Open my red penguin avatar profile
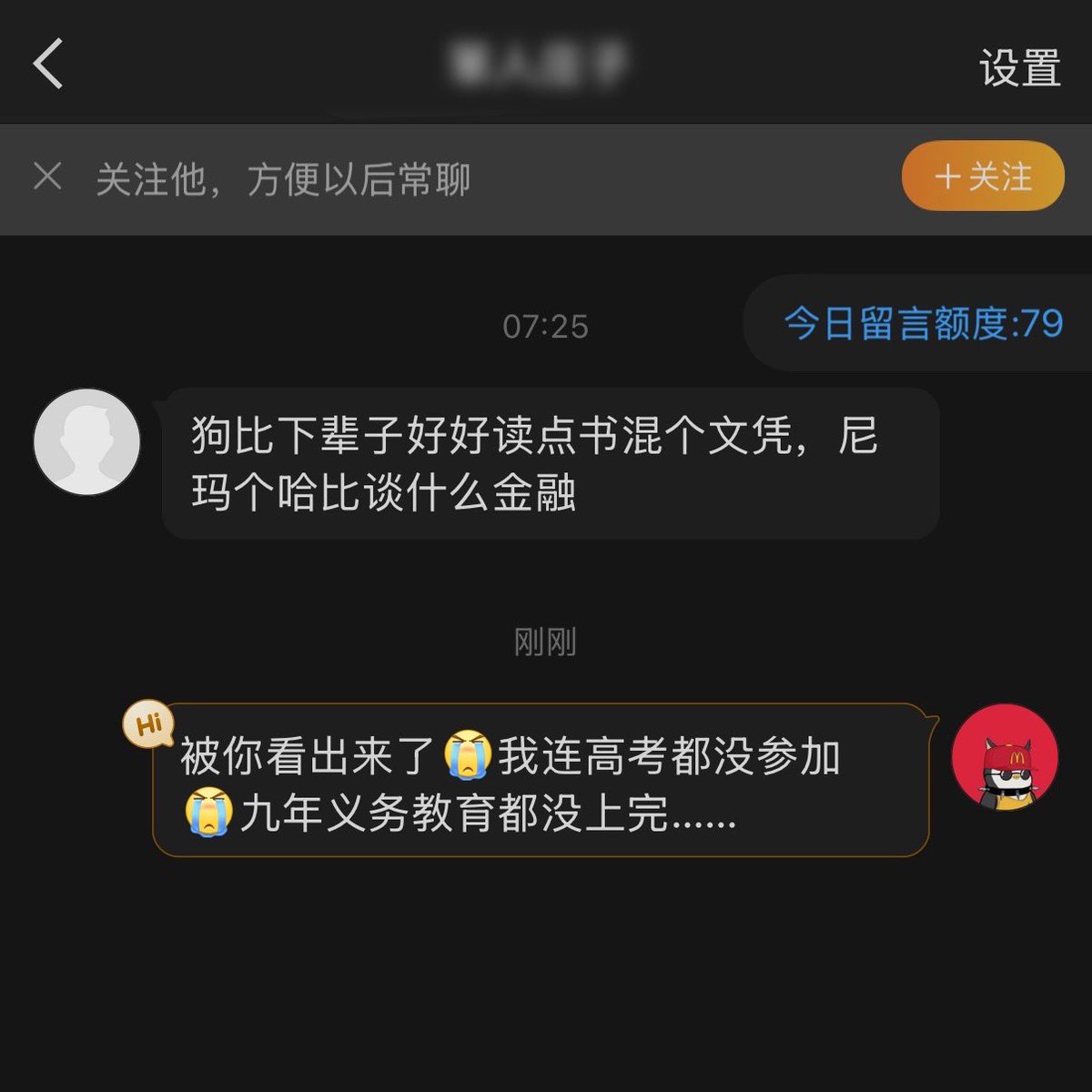1092x1092 pixels. click(x=1005, y=757)
